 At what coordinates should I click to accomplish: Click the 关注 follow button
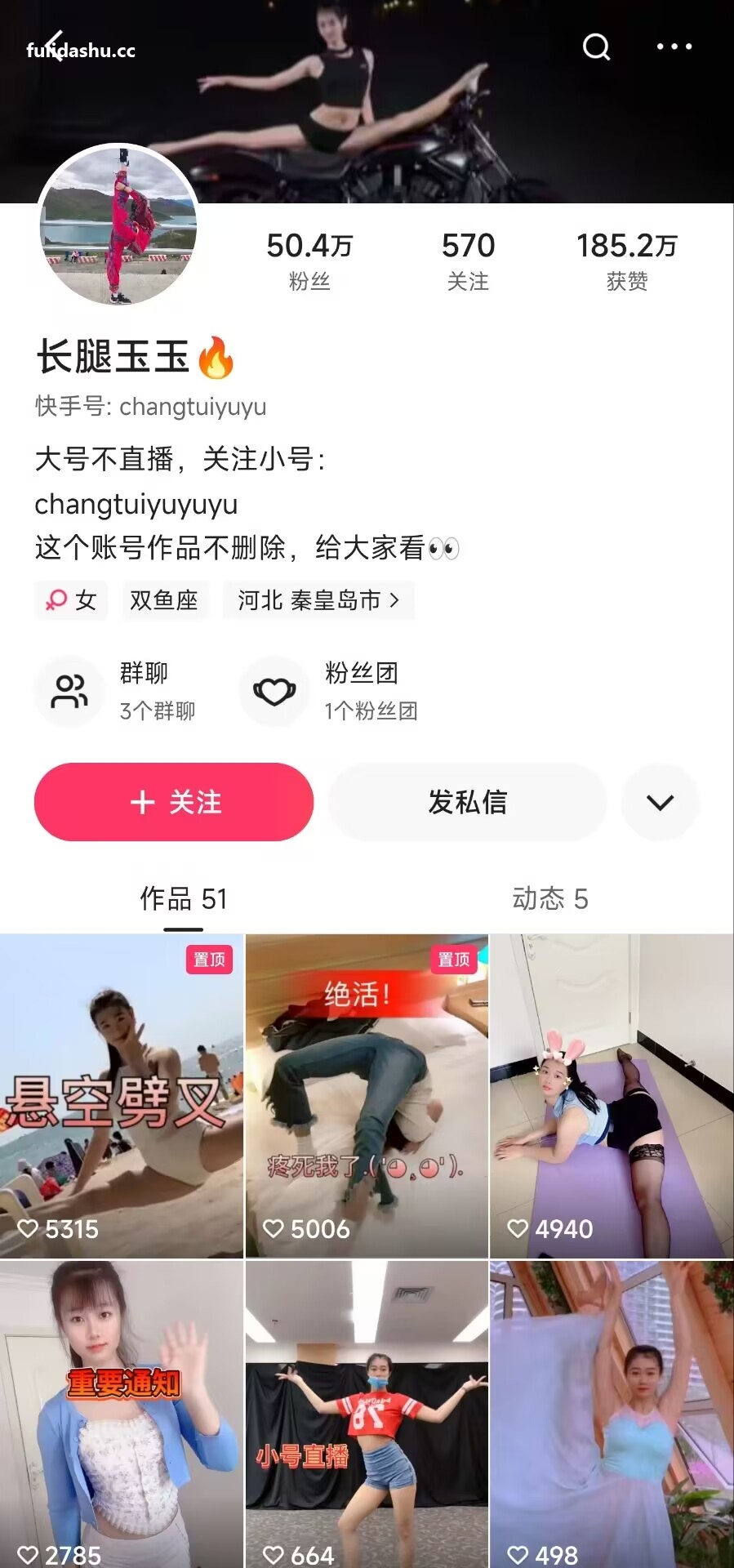(172, 803)
